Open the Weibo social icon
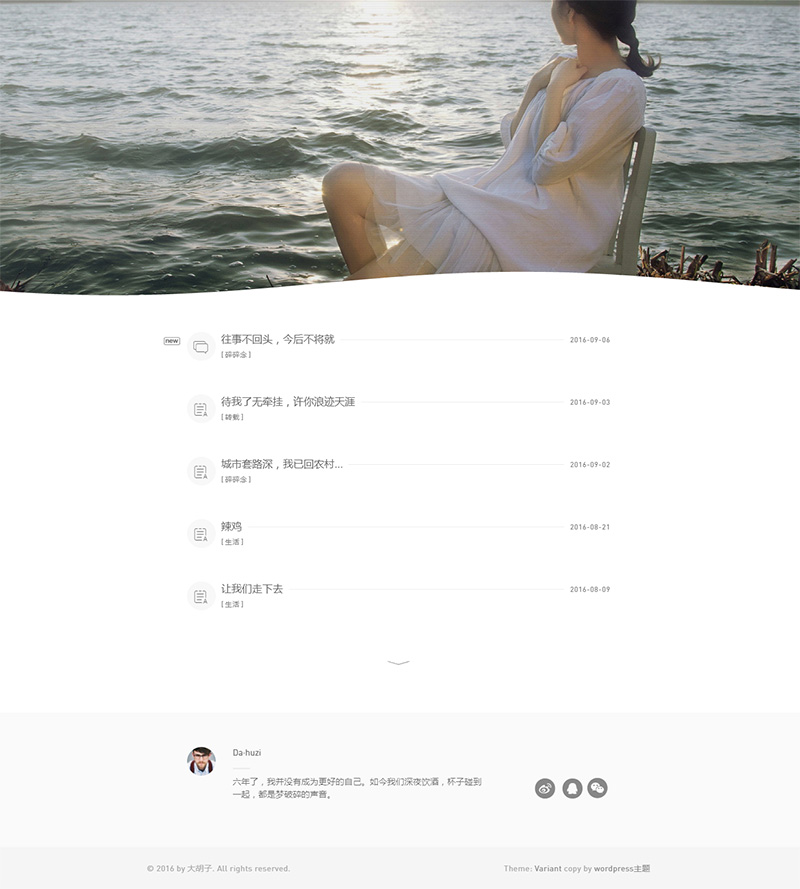Screen dimensions: 800x889 click(545, 788)
